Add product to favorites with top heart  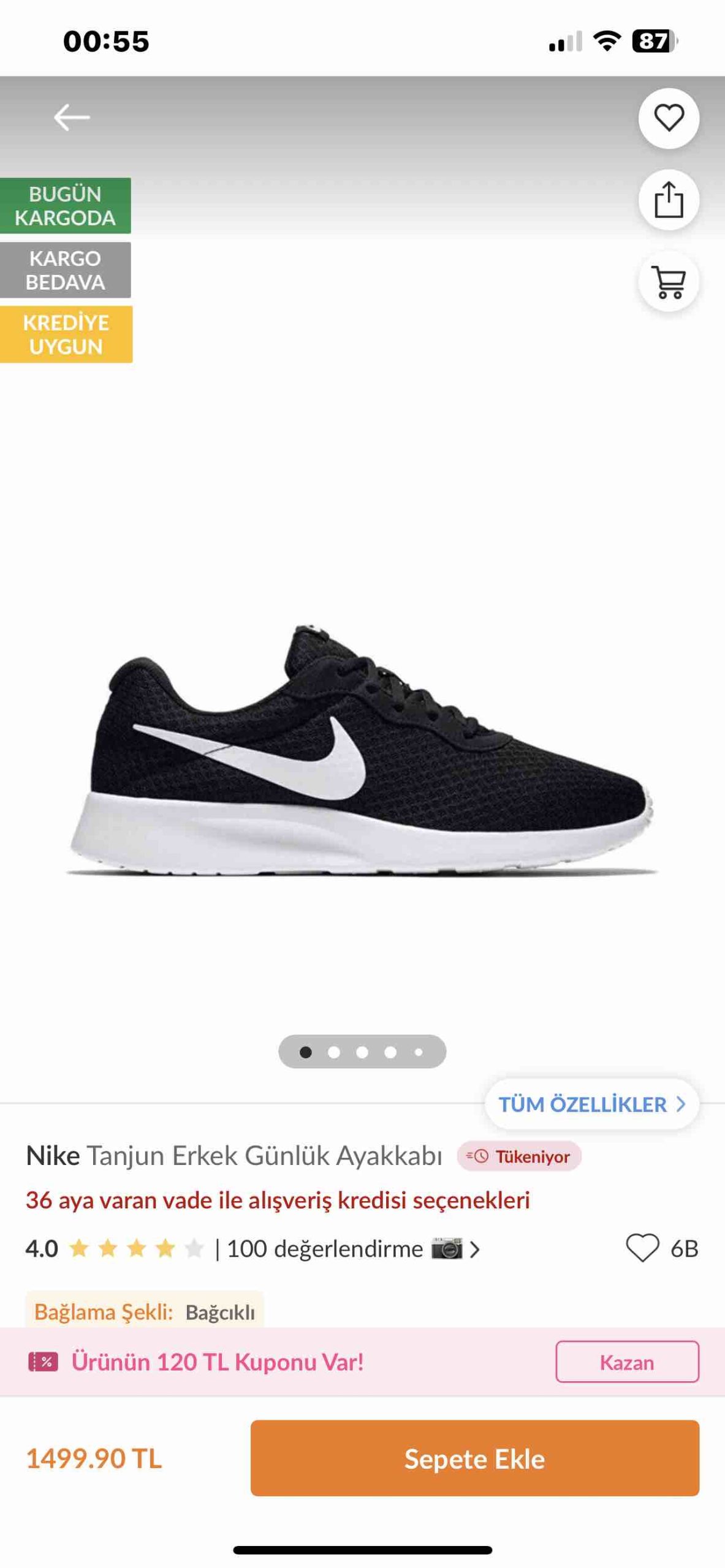point(669,118)
